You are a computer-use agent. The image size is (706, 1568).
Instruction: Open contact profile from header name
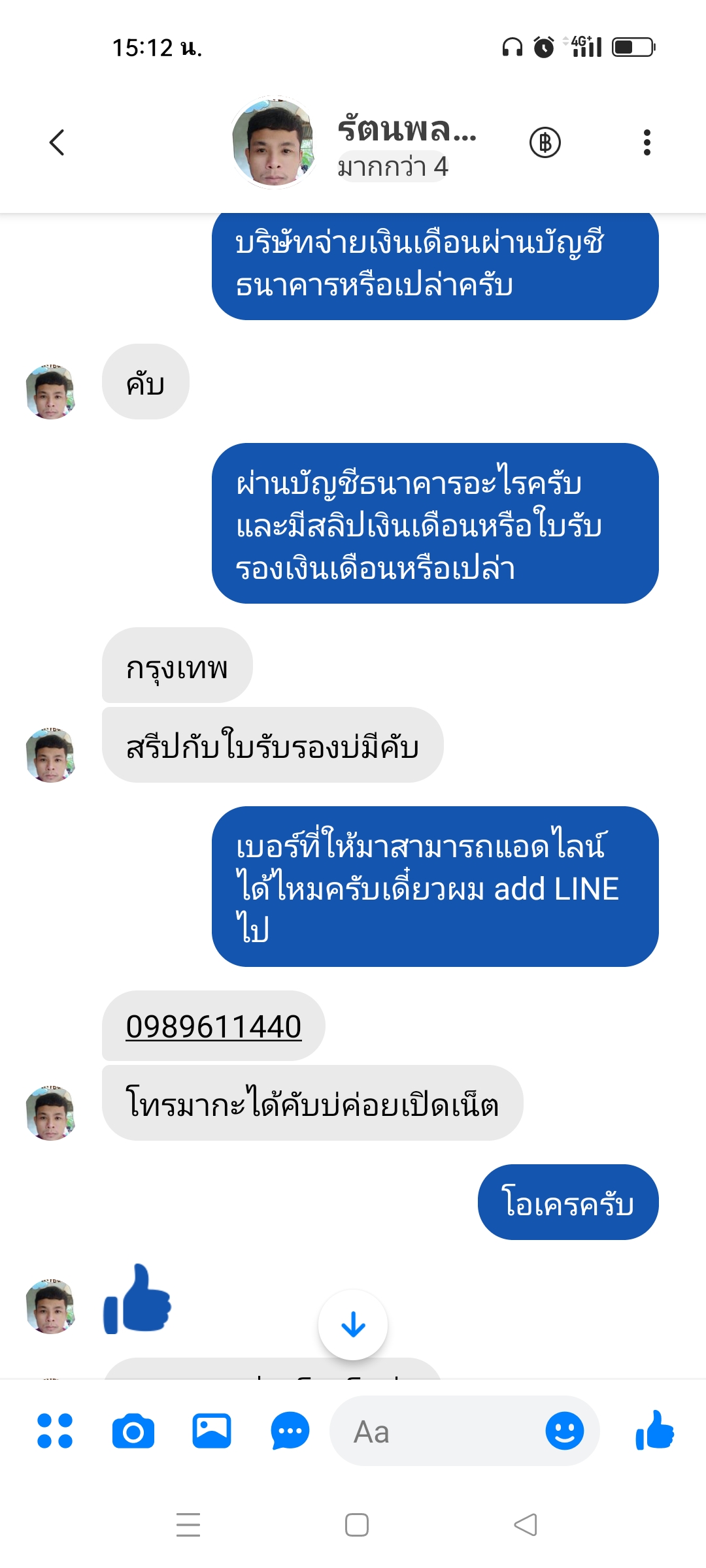point(407,129)
